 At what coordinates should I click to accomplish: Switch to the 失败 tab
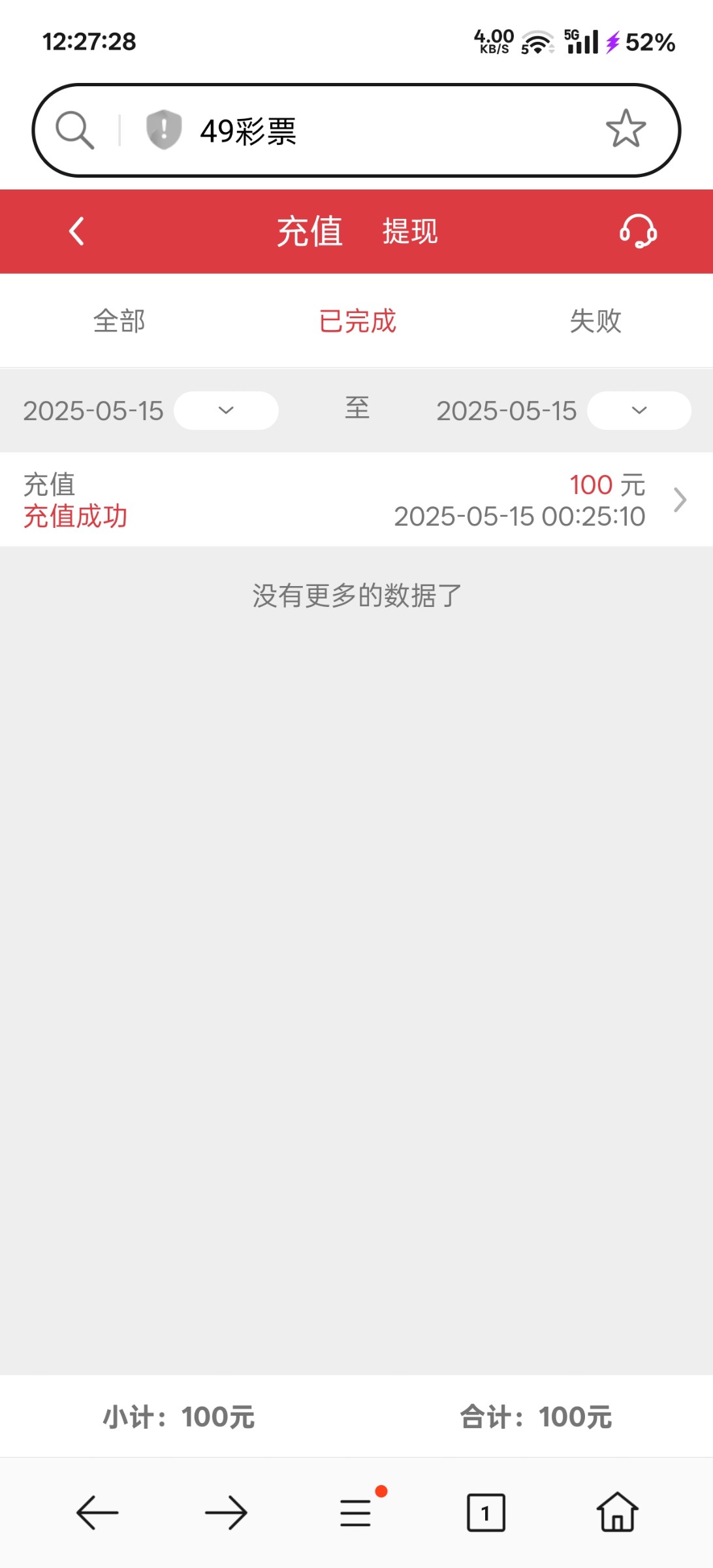tap(595, 321)
